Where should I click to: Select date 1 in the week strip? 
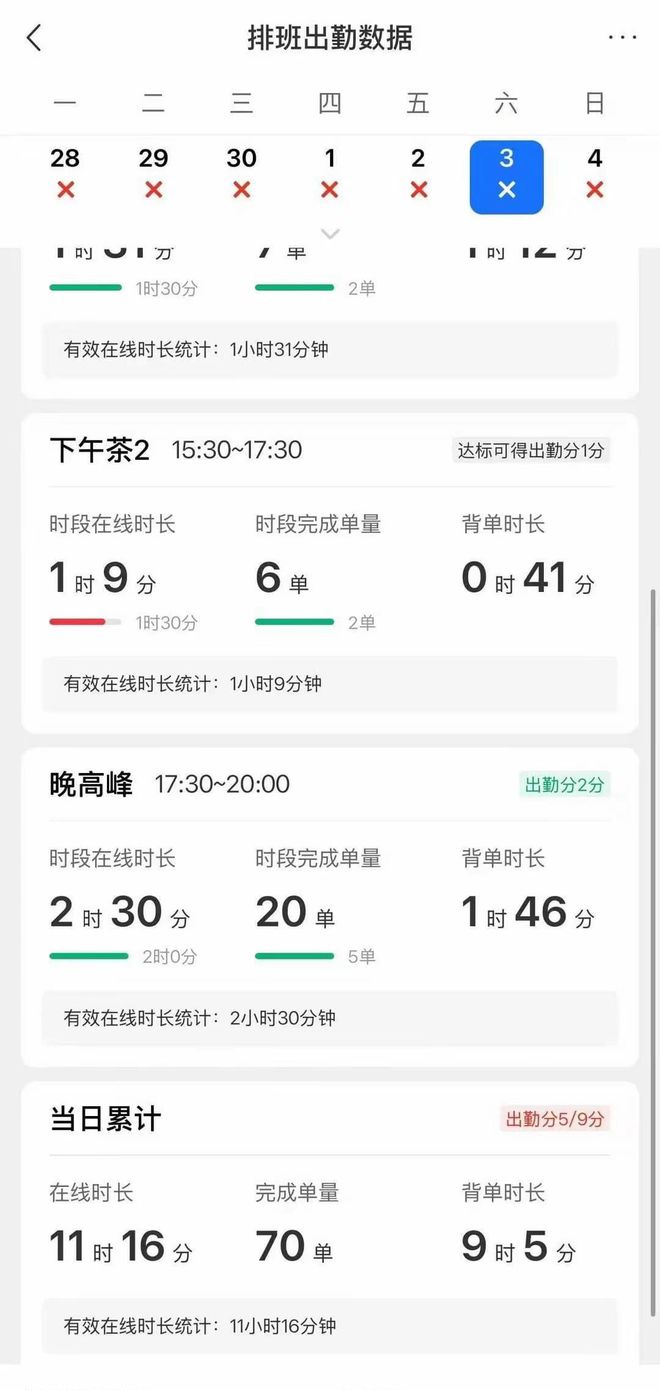(330, 173)
